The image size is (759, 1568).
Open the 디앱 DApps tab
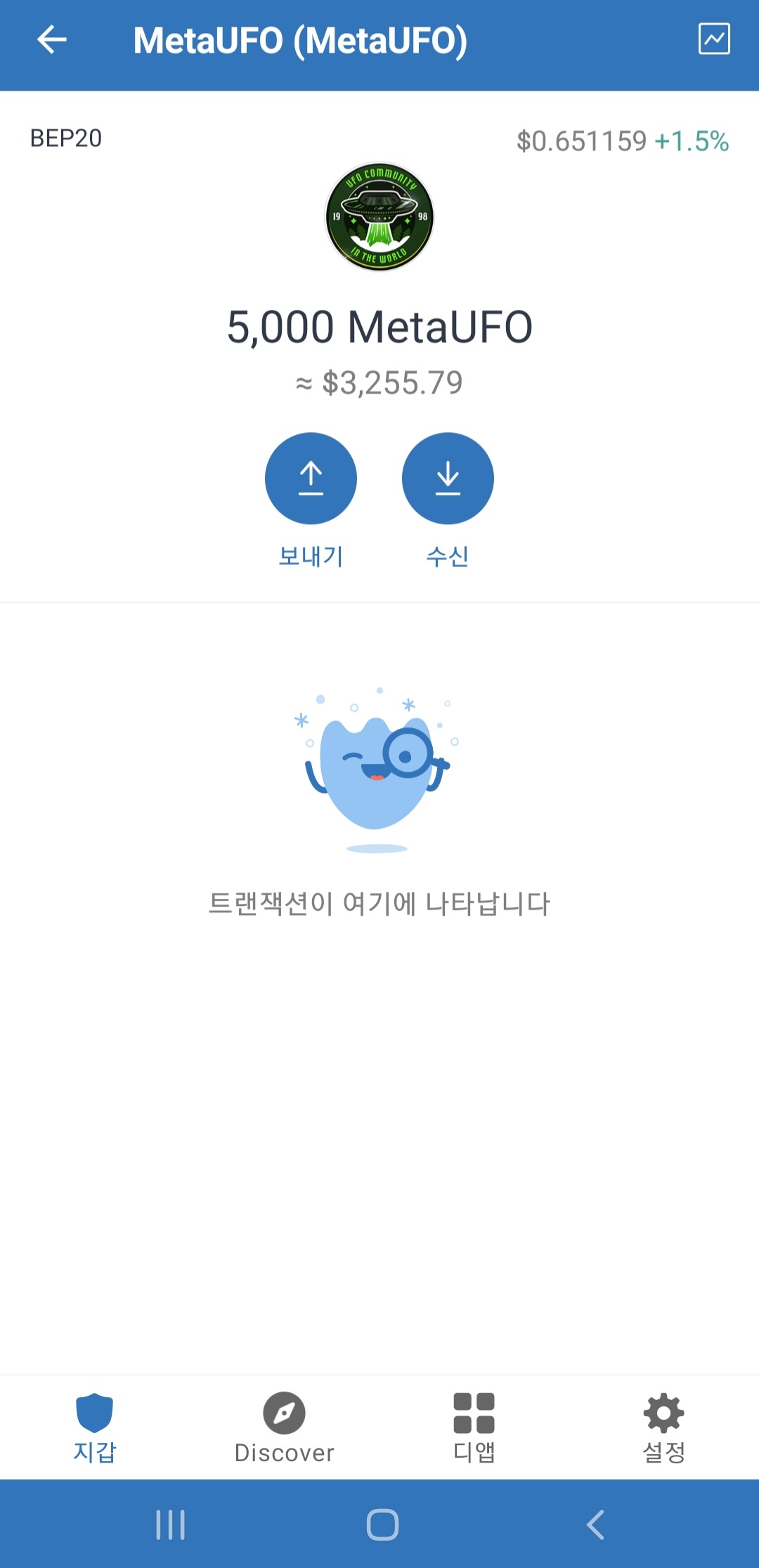[474, 1427]
